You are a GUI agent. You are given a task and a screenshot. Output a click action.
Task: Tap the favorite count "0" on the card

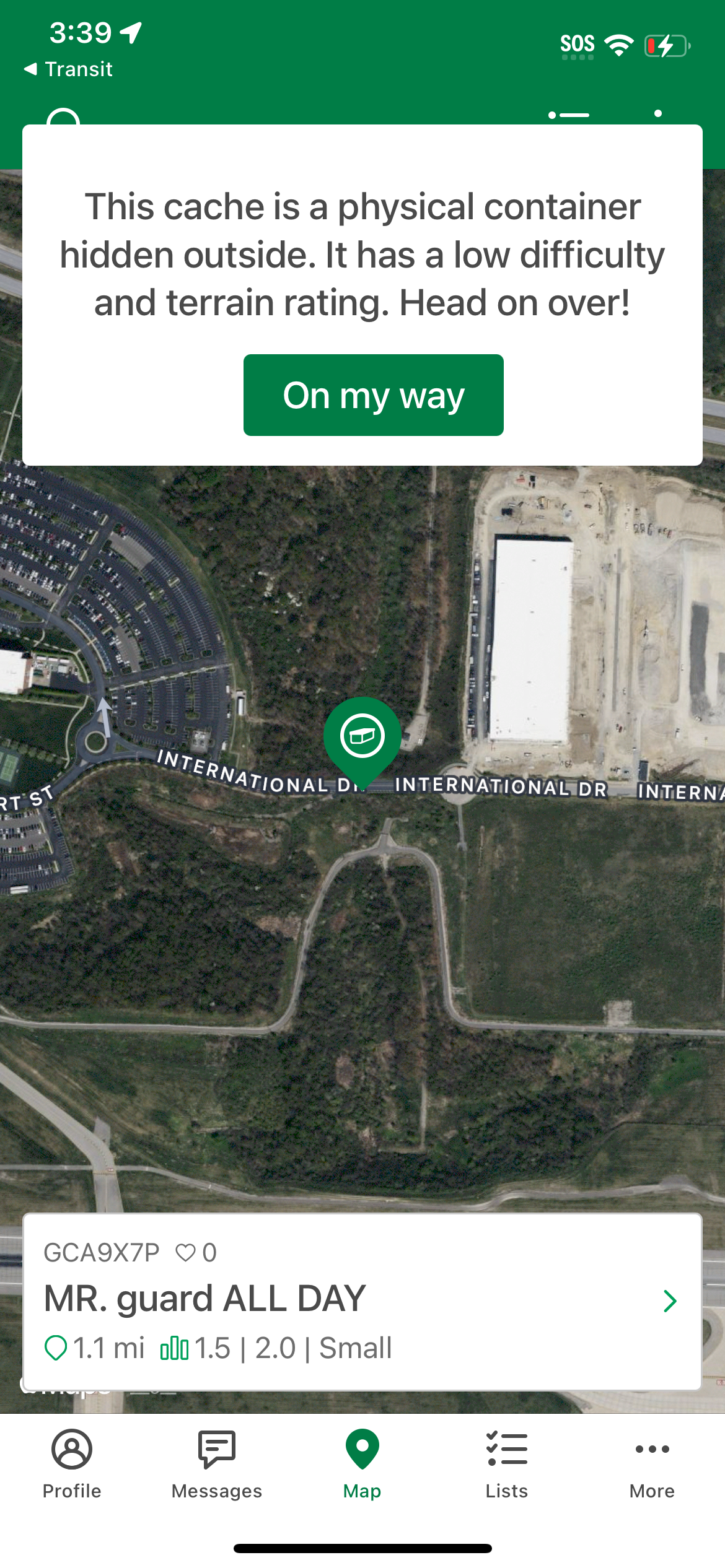point(208,1252)
